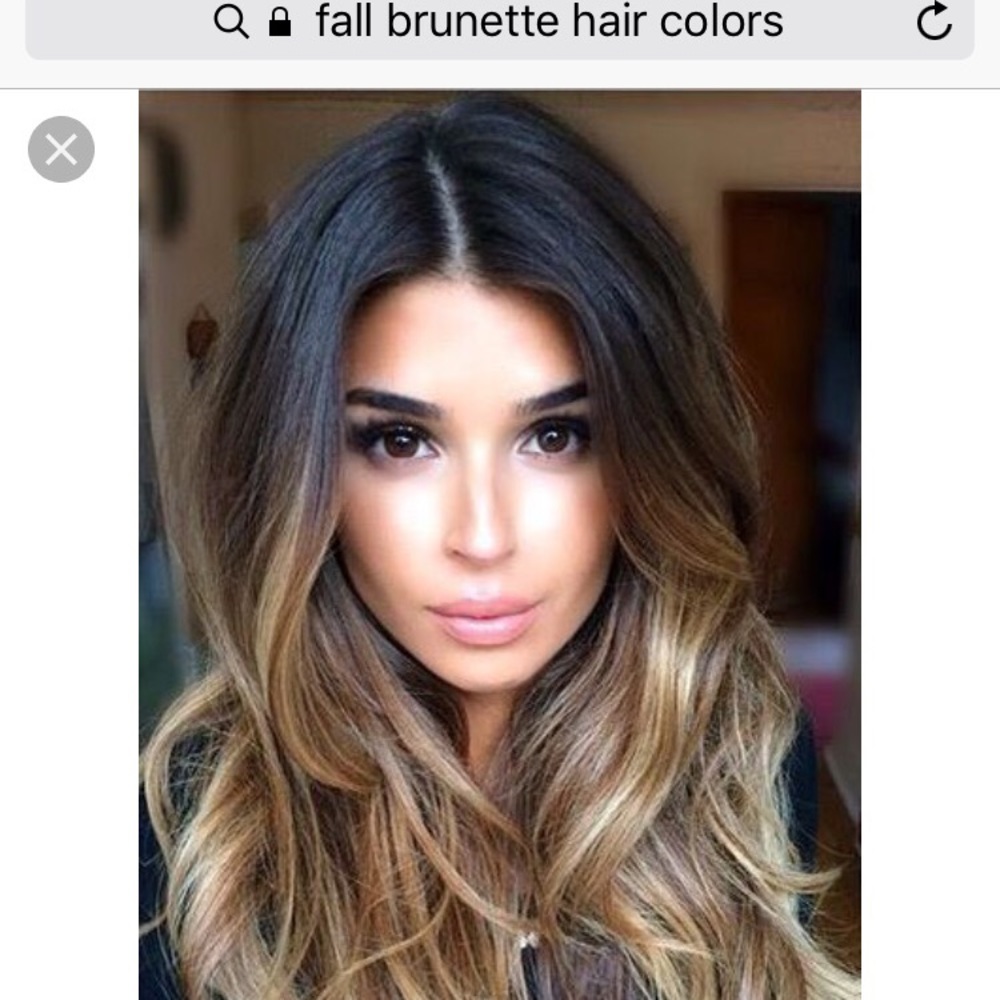This screenshot has width=1000, height=1000.
Task: Tap the address bar showing fall brunette hair colors
Action: tap(548, 22)
